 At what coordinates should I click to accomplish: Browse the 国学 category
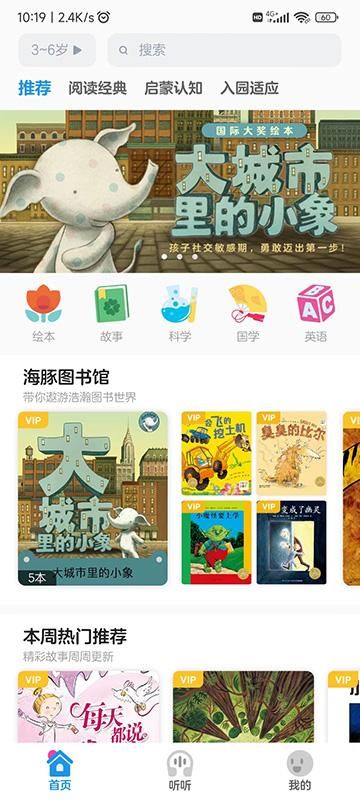(248, 314)
